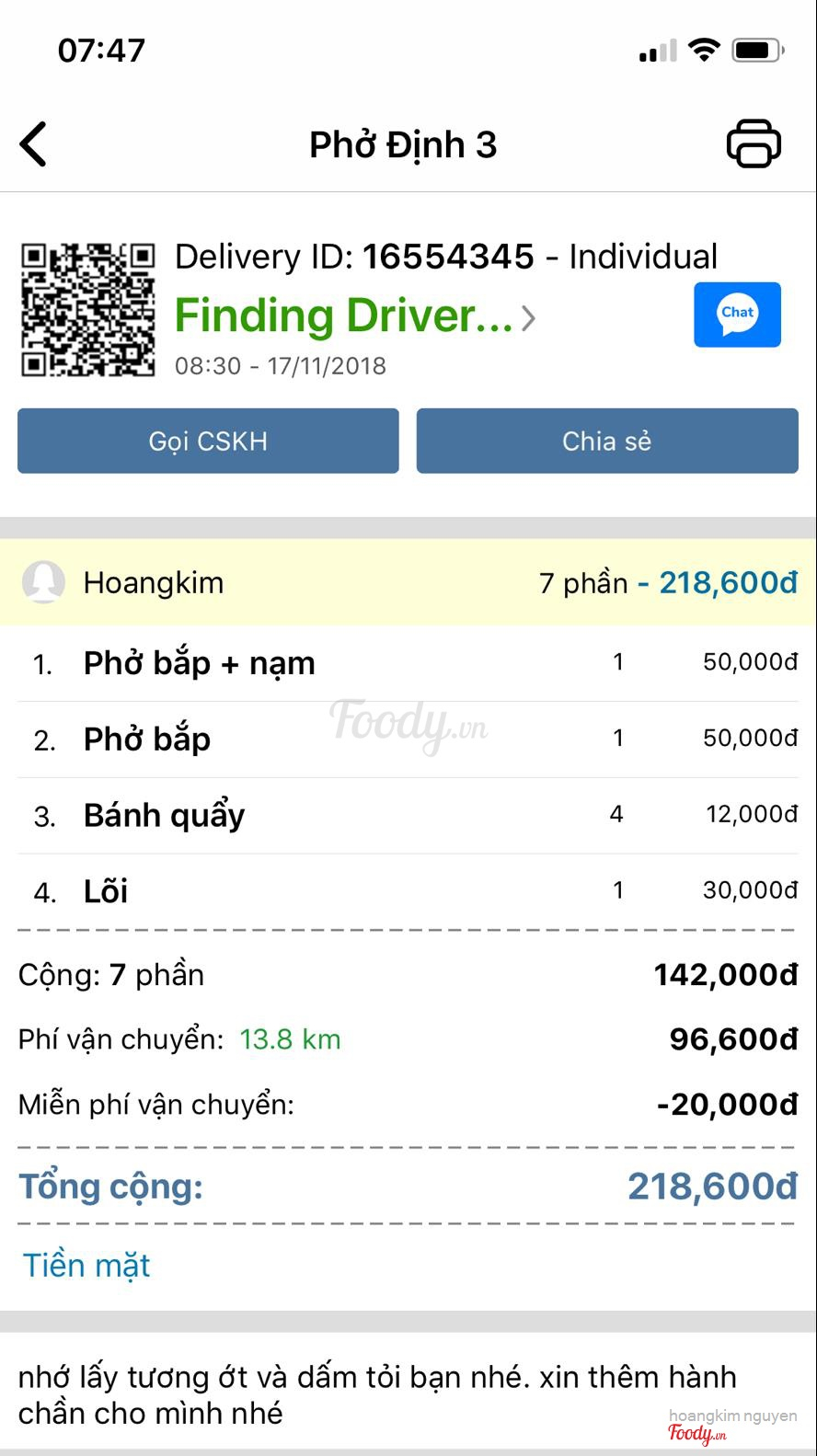Tap Gọi CSKH to call customer support
The width and height of the screenshot is (817, 1456).
click(x=208, y=441)
